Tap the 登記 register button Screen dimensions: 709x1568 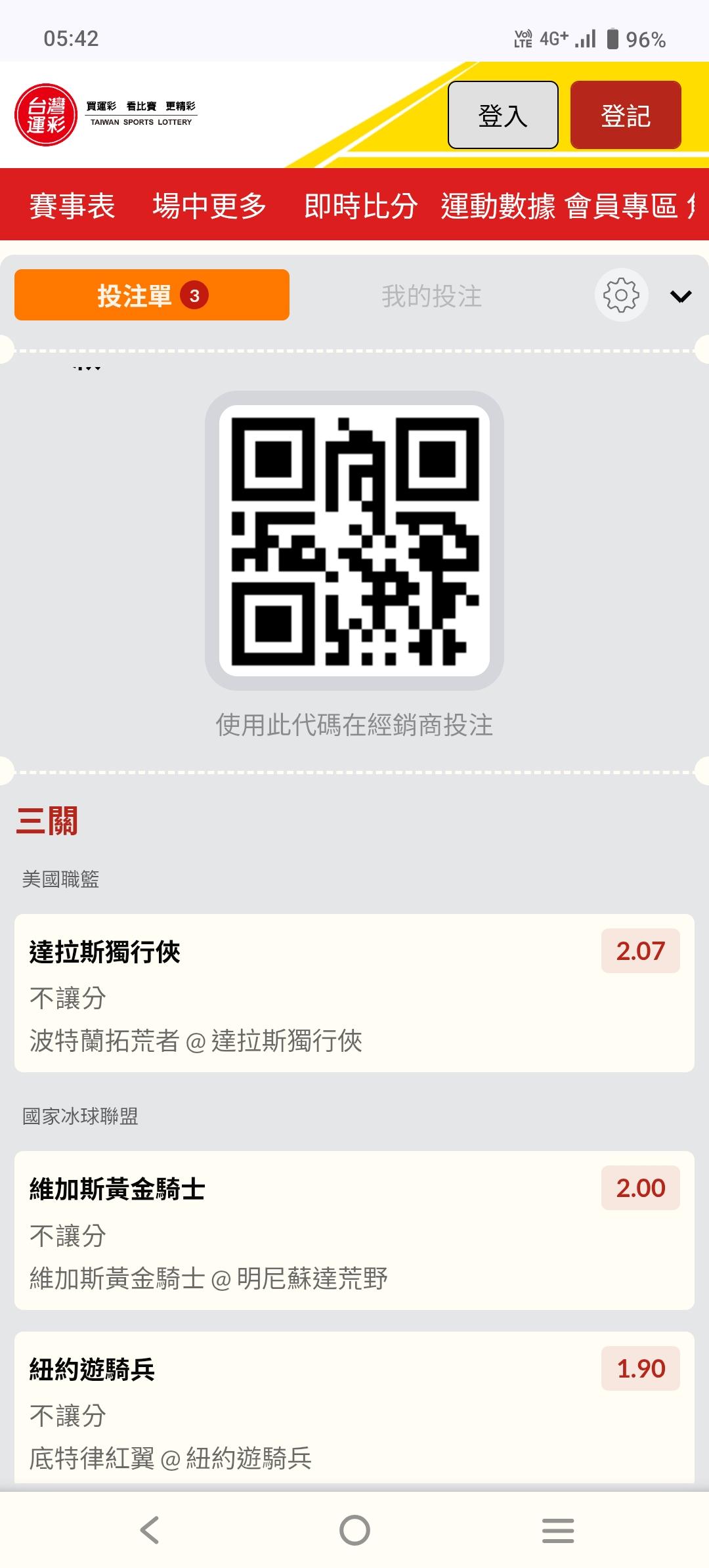pos(625,116)
